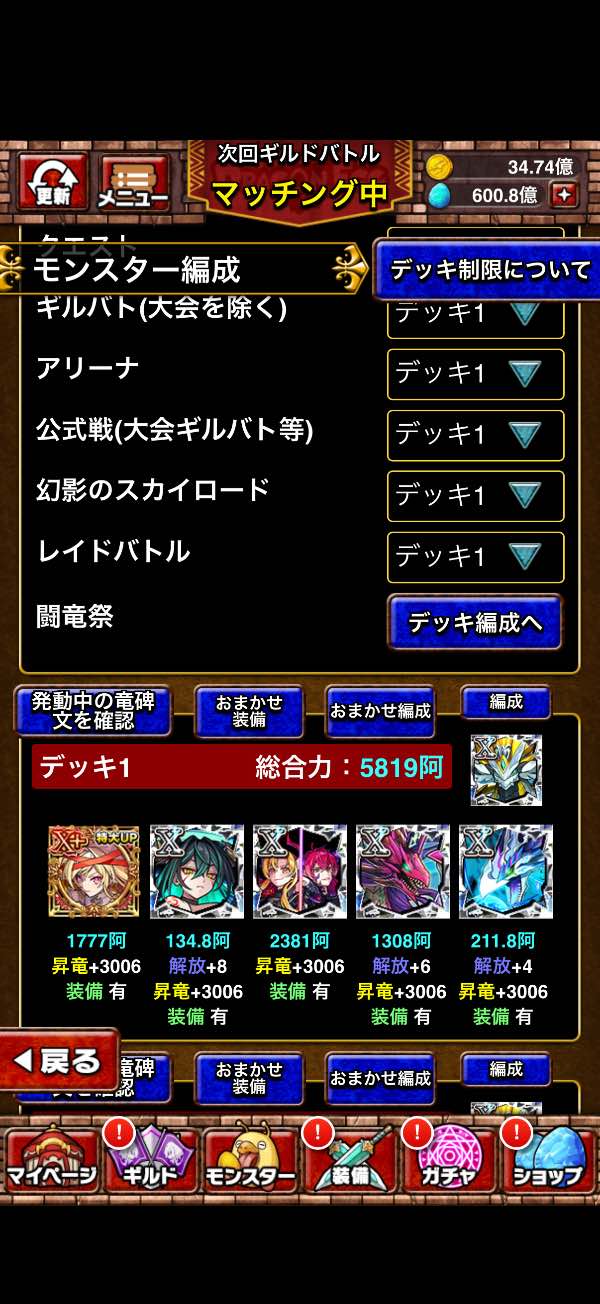Tap おまかせ装備 above デッキ1
This screenshot has height=1304, width=600.
coord(250,711)
